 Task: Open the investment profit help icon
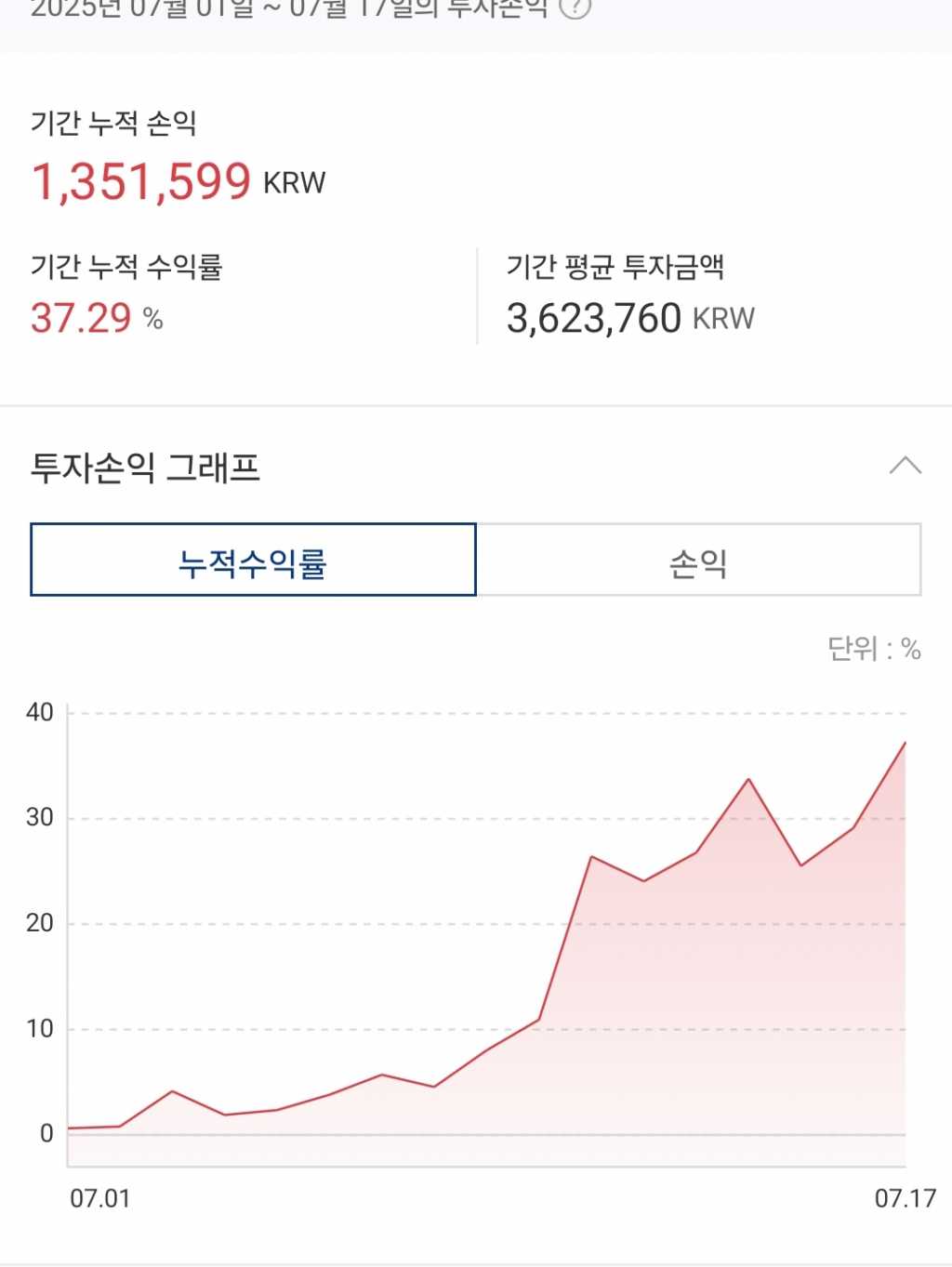click(x=575, y=7)
